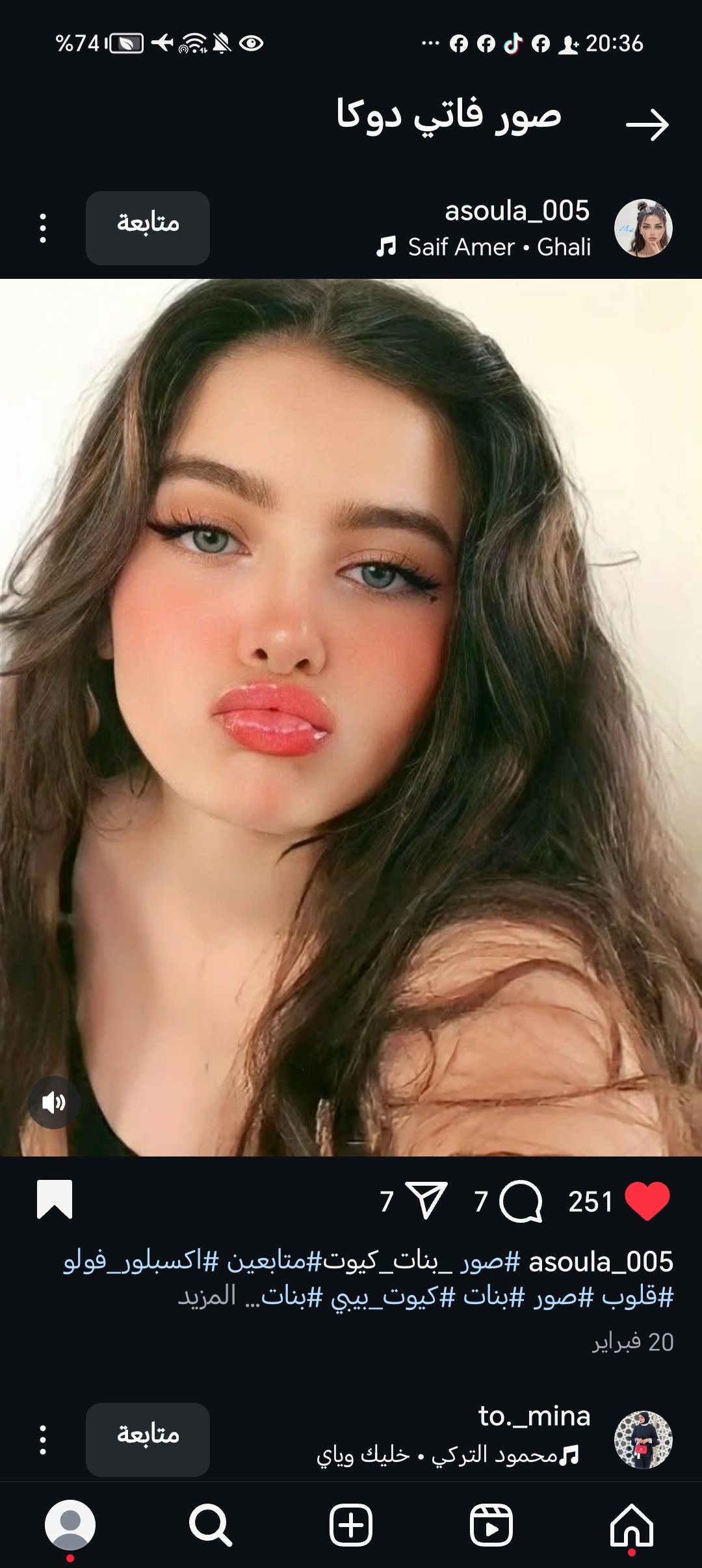702x1568 pixels.
Task: Share asoula_005's post via send icon
Action: coord(426,1201)
